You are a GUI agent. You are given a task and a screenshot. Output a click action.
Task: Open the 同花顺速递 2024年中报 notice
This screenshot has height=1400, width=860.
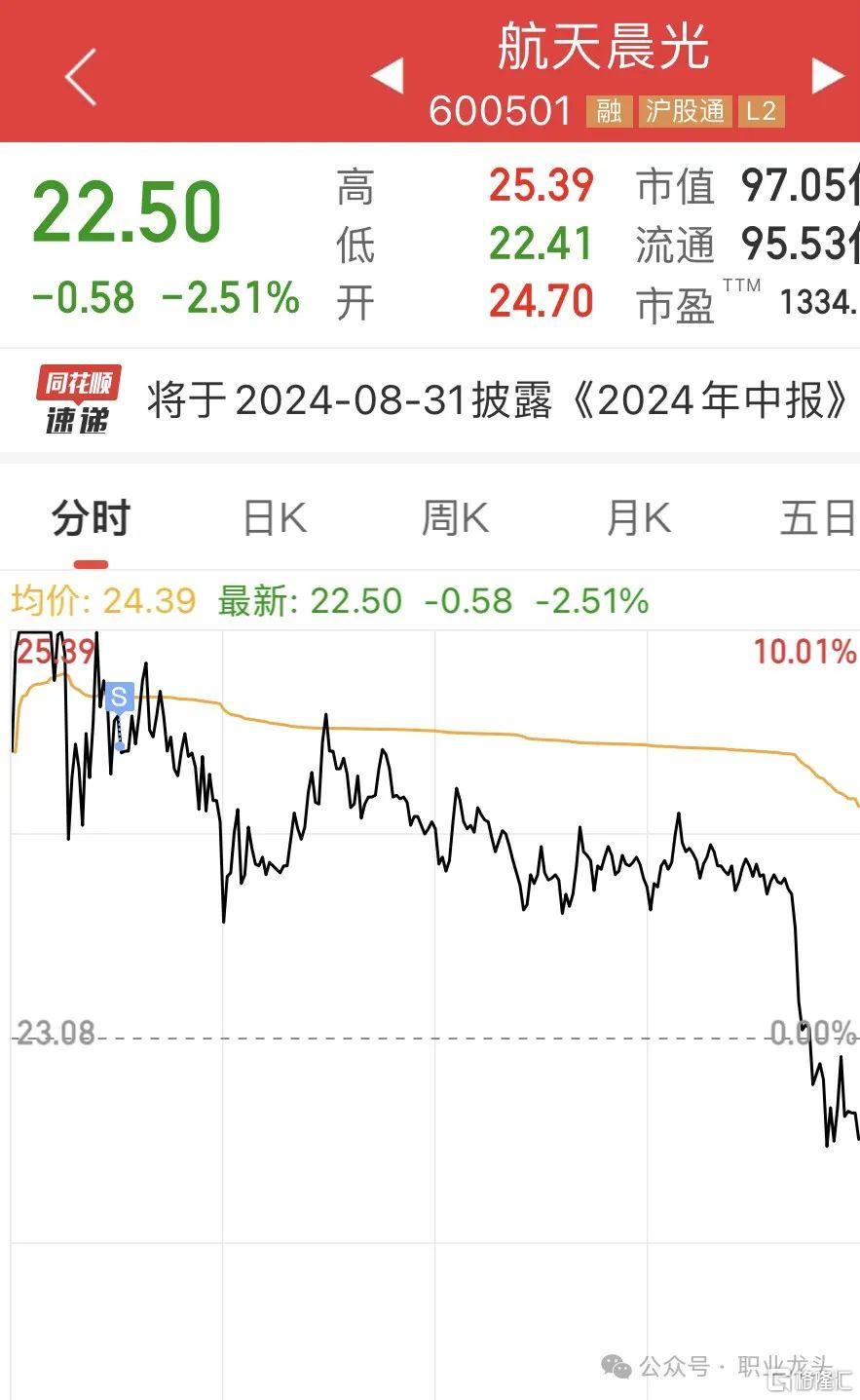click(x=430, y=400)
